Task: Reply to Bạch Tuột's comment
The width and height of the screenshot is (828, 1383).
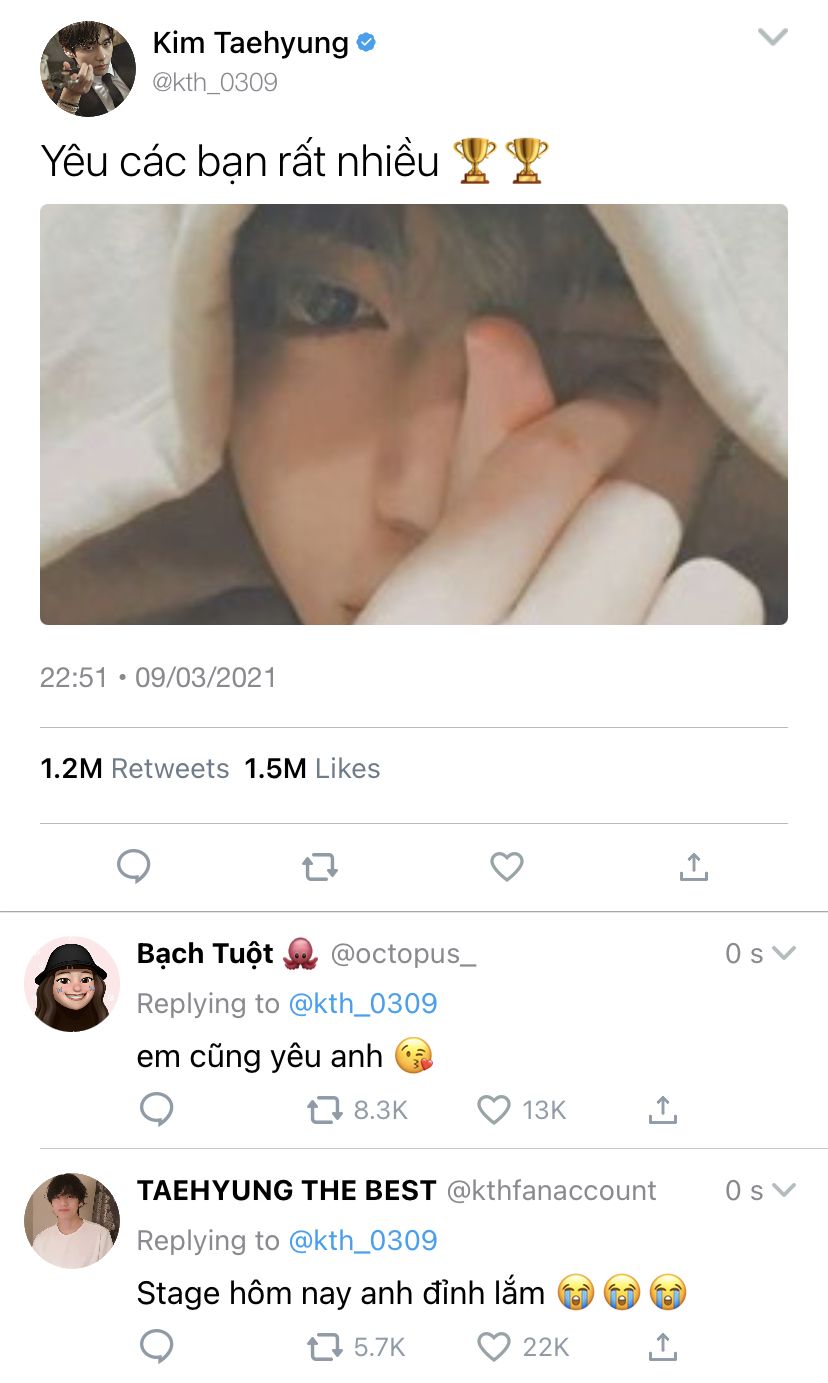Action: click(x=156, y=1109)
